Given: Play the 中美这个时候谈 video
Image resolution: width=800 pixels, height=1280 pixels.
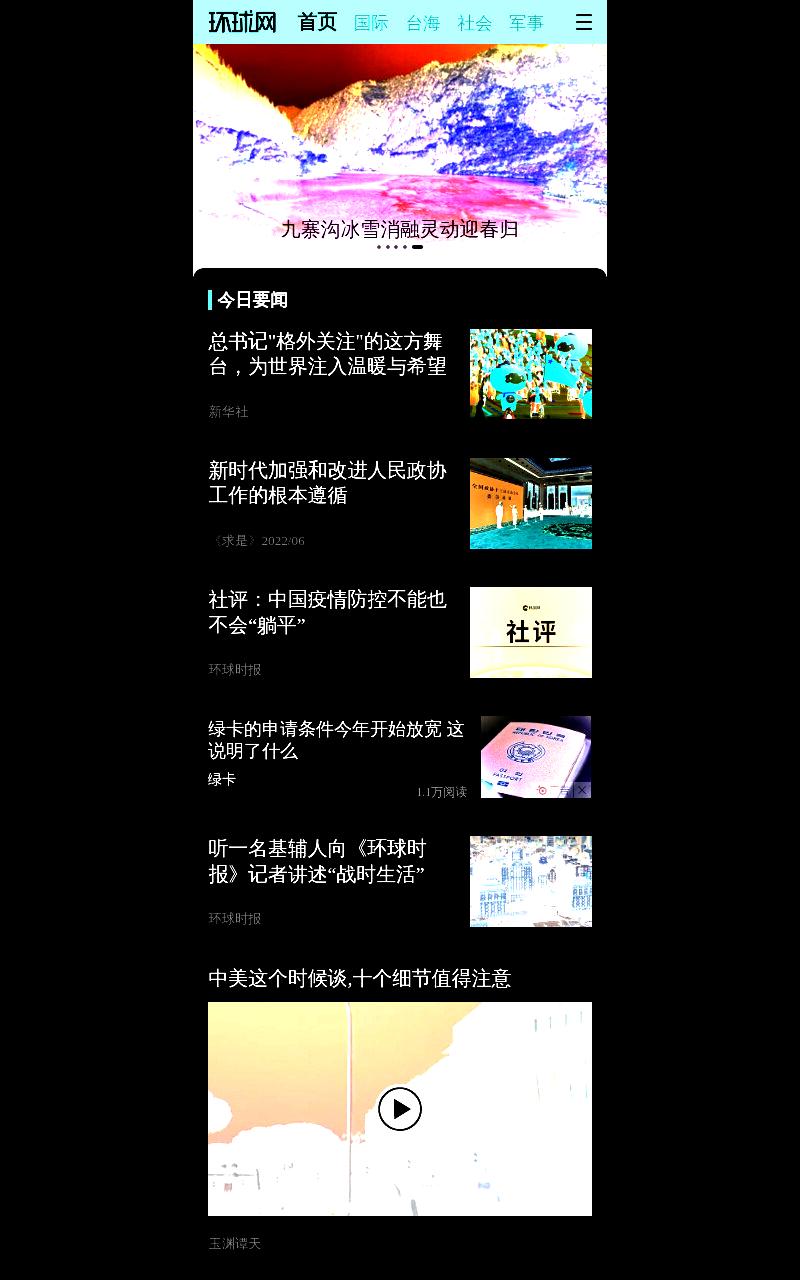Looking at the screenshot, I should [x=400, y=1109].
